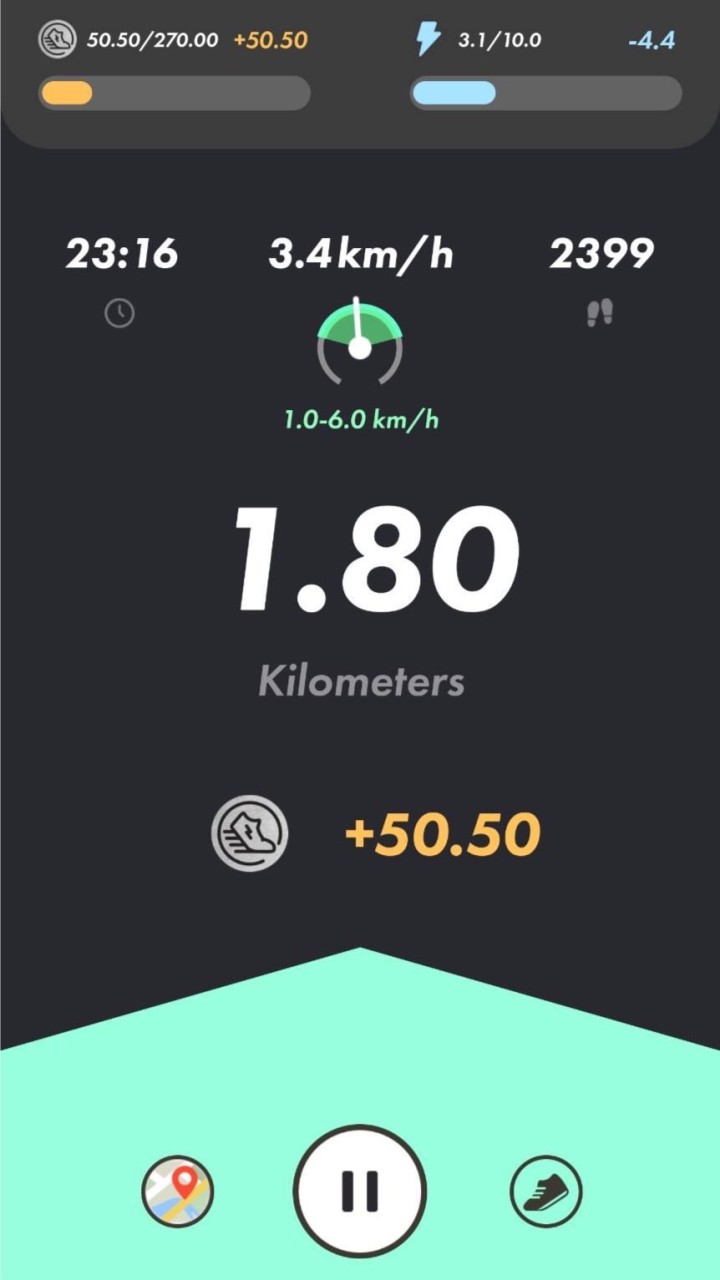The height and width of the screenshot is (1280, 720).
Task: Open the map view
Action: [178, 1191]
